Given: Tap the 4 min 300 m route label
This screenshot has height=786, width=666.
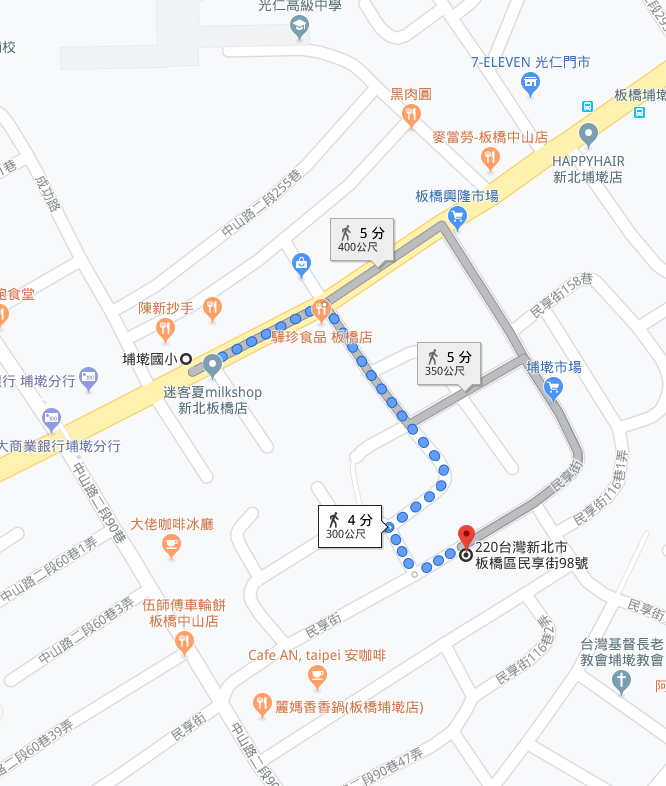Looking at the screenshot, I should coord(349,526).
